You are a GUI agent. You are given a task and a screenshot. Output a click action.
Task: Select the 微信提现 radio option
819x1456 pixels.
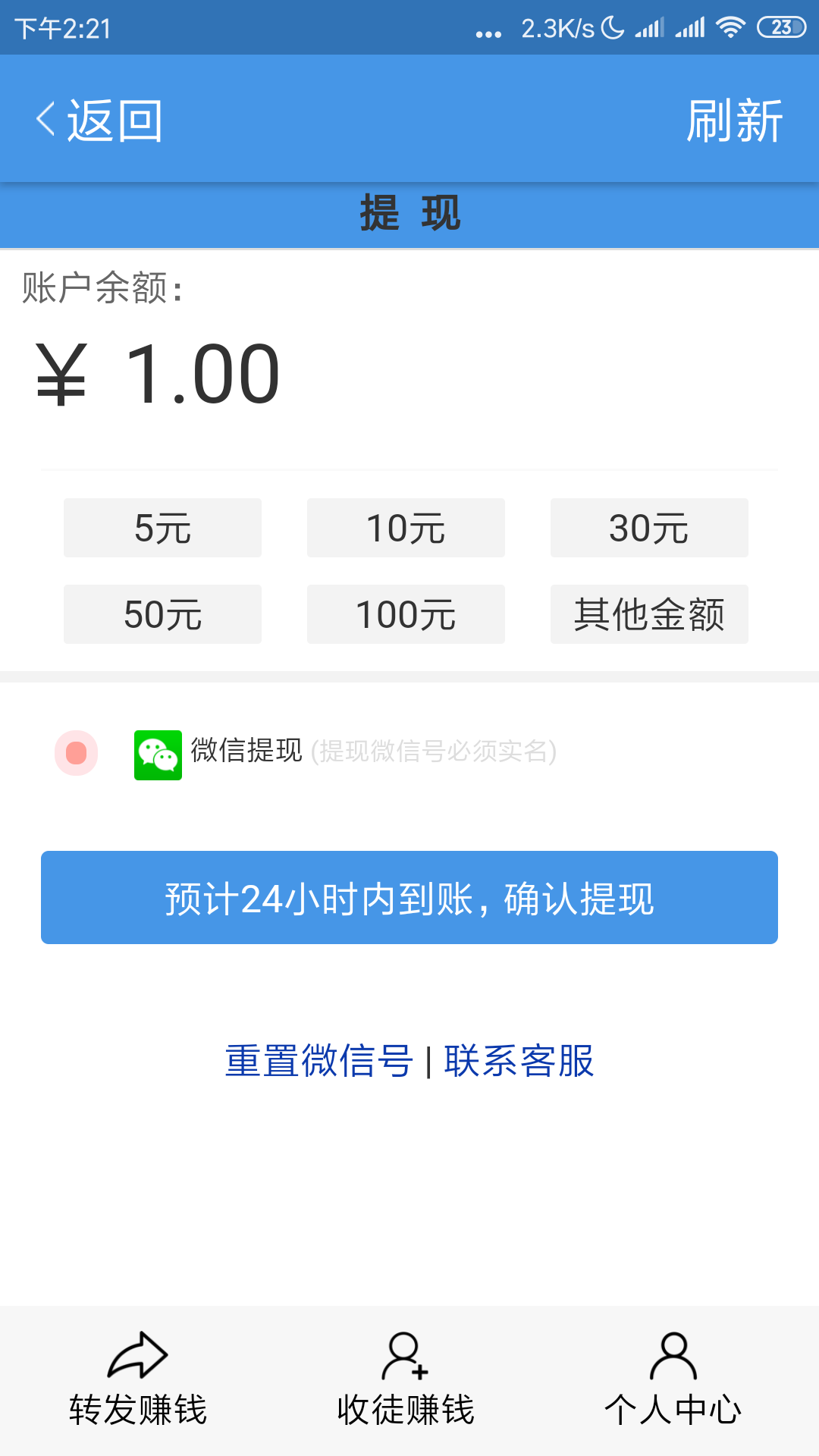tap(77, 753)
